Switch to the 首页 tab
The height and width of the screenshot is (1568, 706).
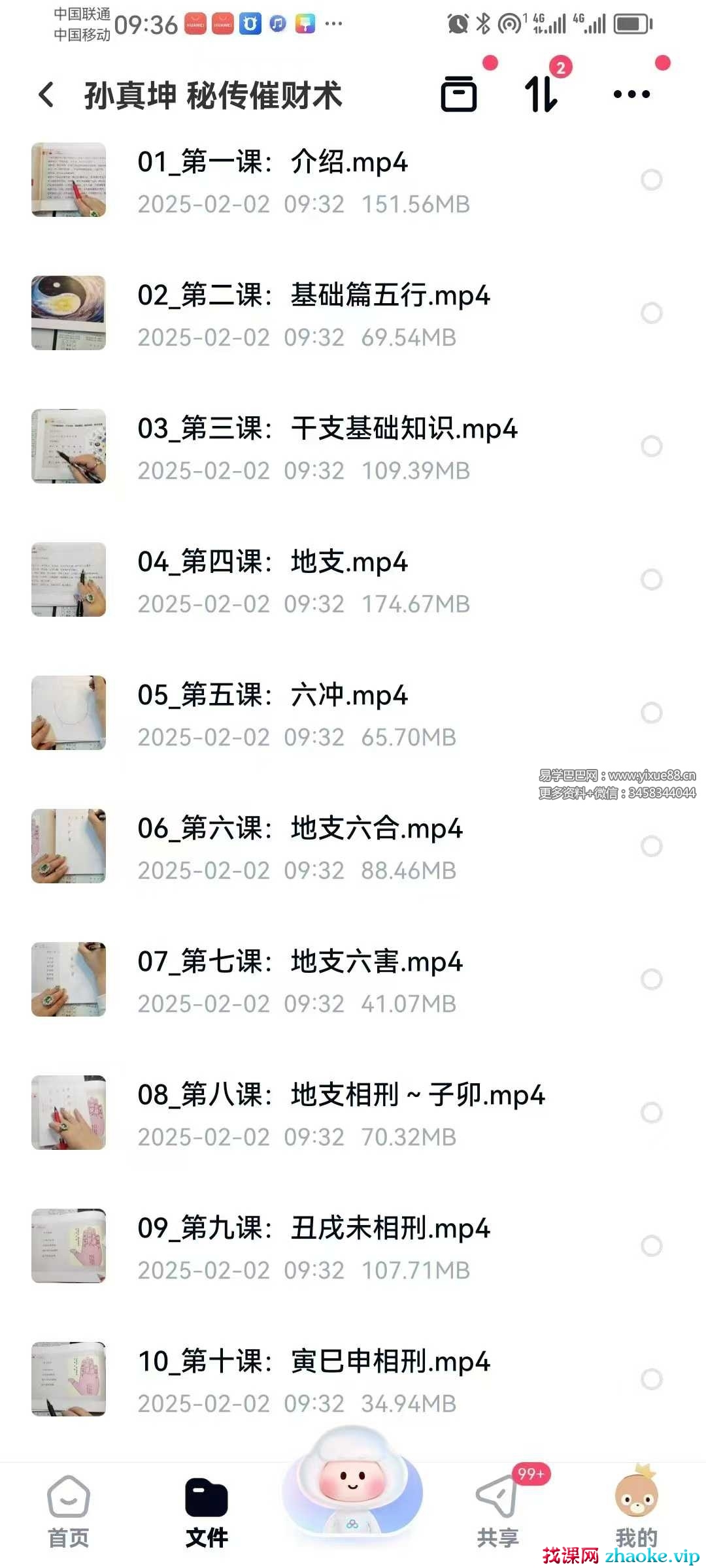69,1511
